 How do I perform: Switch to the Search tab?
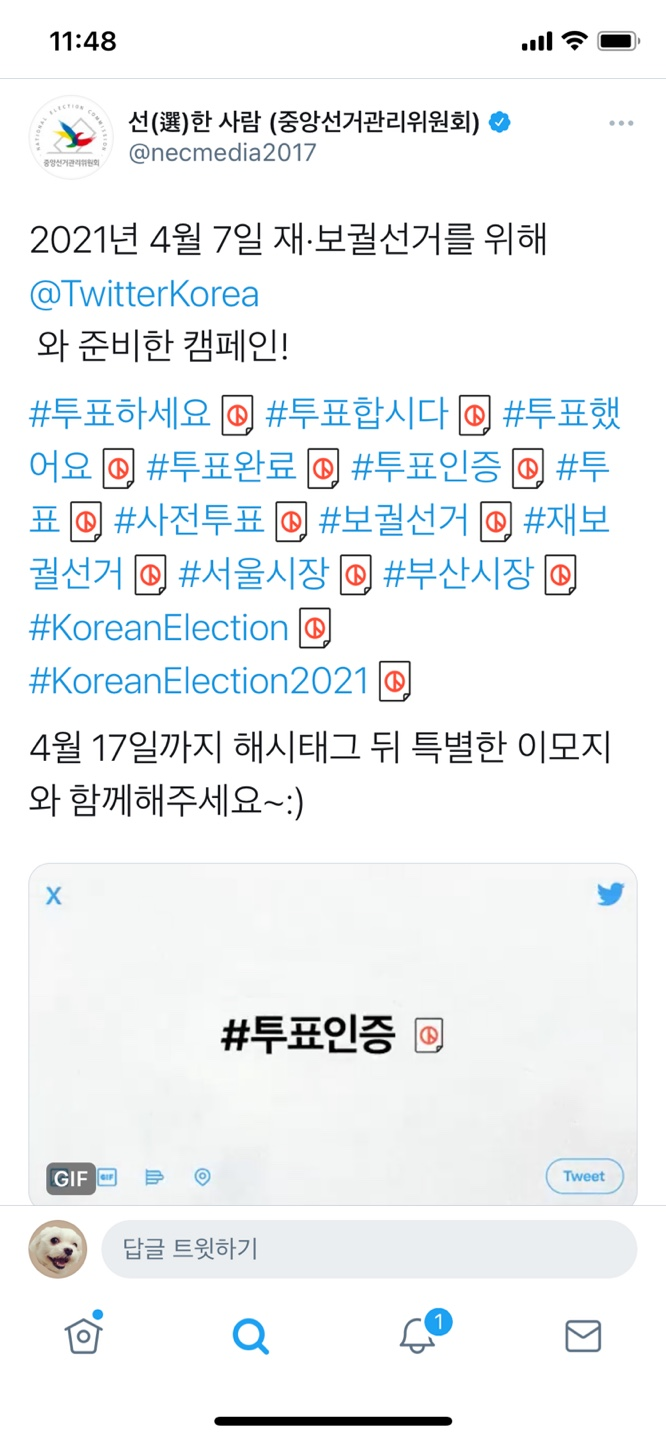[x=250, y=1335]
